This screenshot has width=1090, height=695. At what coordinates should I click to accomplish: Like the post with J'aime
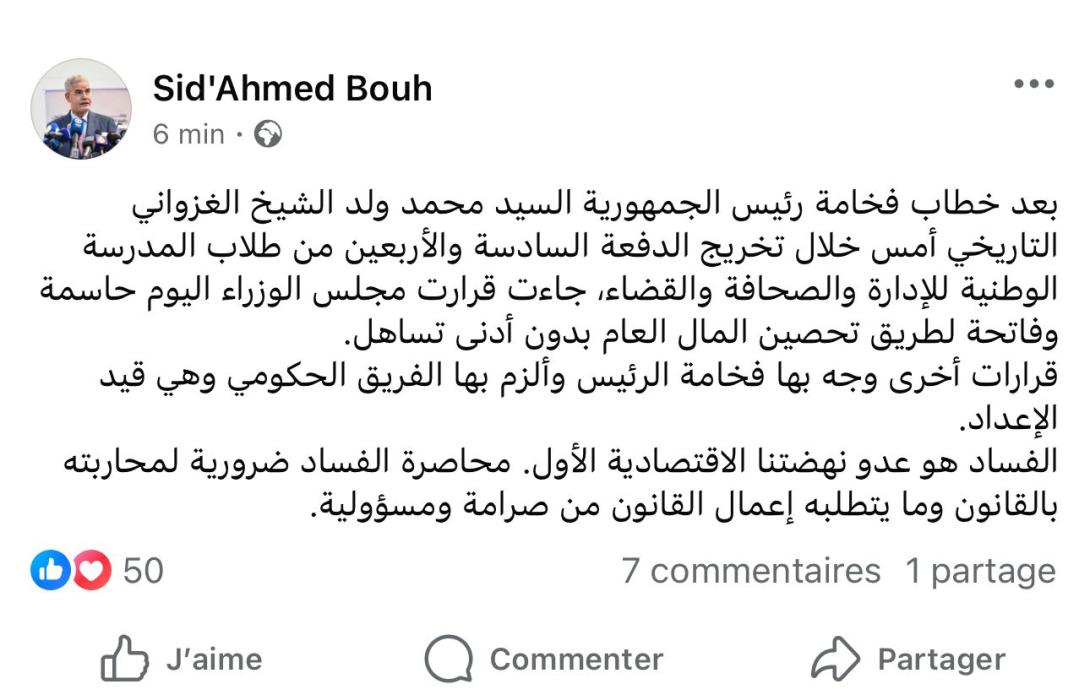[182, 659]
